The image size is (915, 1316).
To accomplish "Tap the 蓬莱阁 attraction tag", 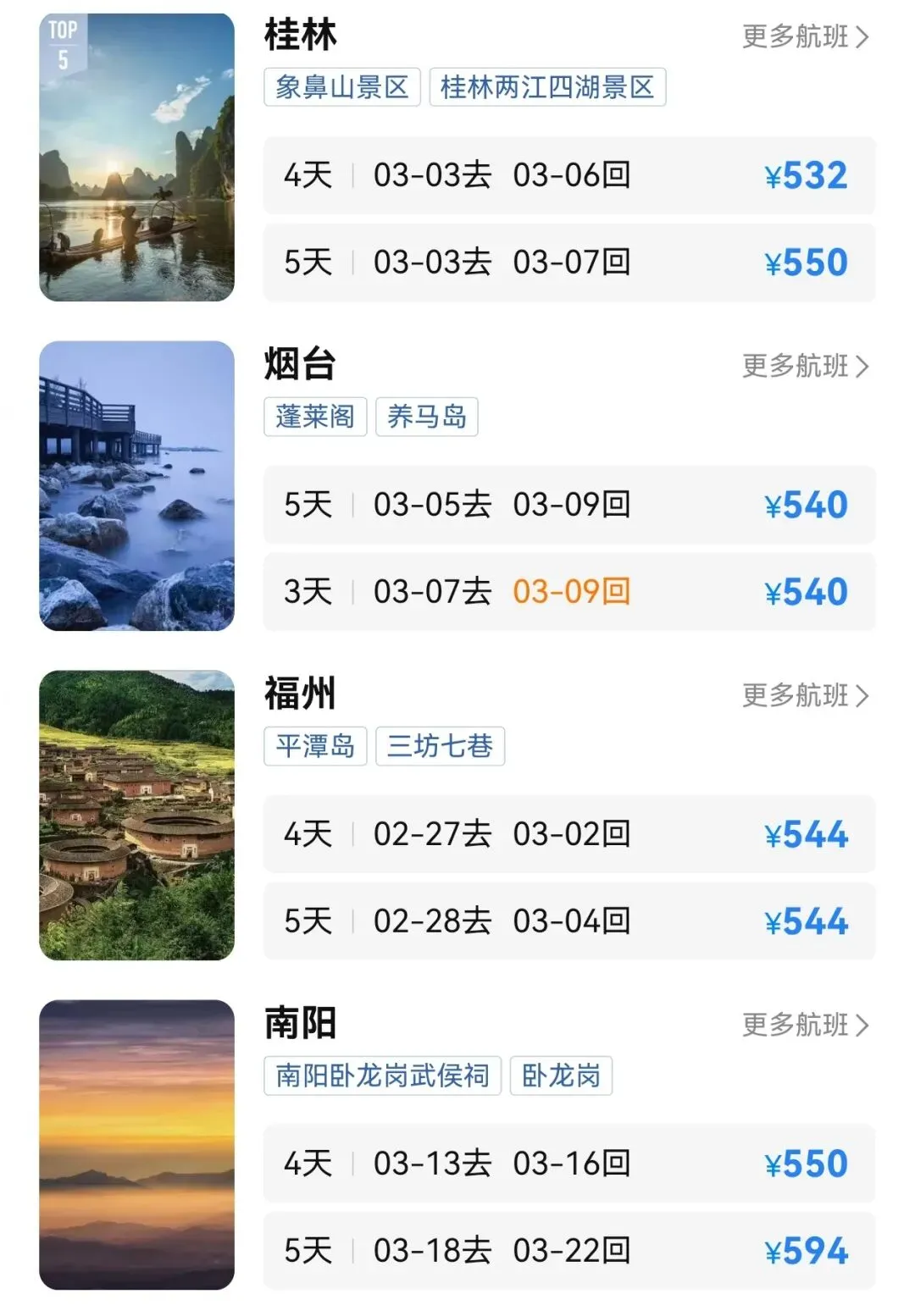I will (x=315, y=417).
